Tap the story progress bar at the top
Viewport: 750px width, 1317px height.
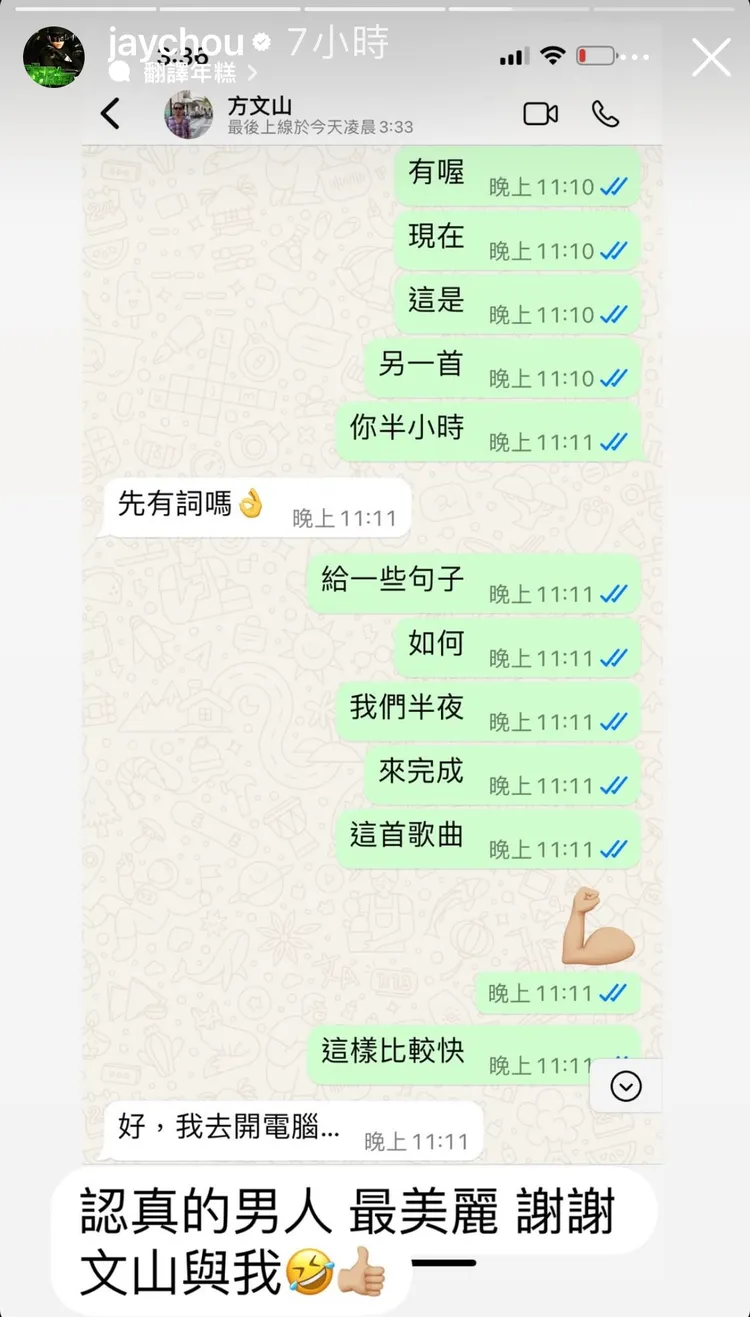click(x=375, y=6)
